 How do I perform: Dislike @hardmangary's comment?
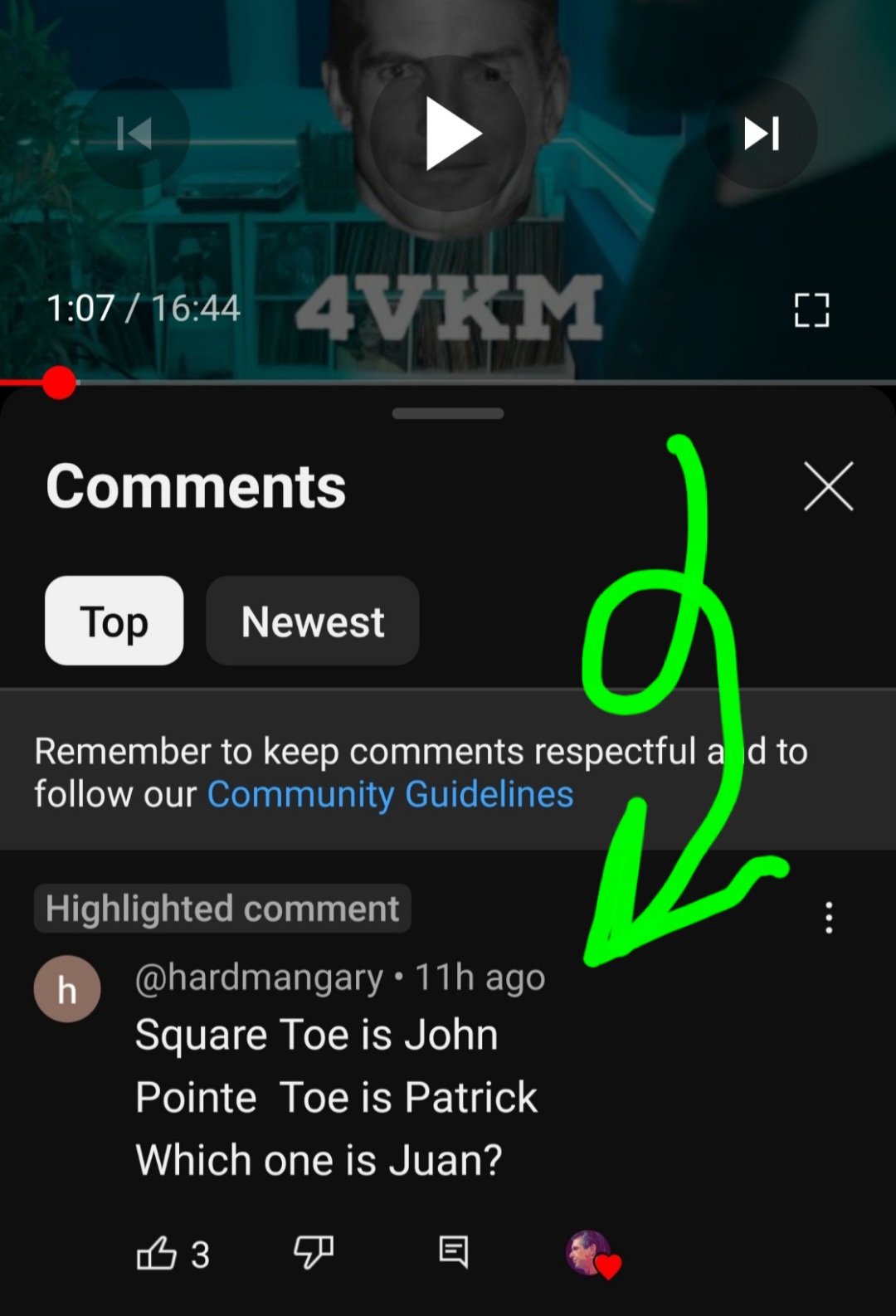[314, 1251]
